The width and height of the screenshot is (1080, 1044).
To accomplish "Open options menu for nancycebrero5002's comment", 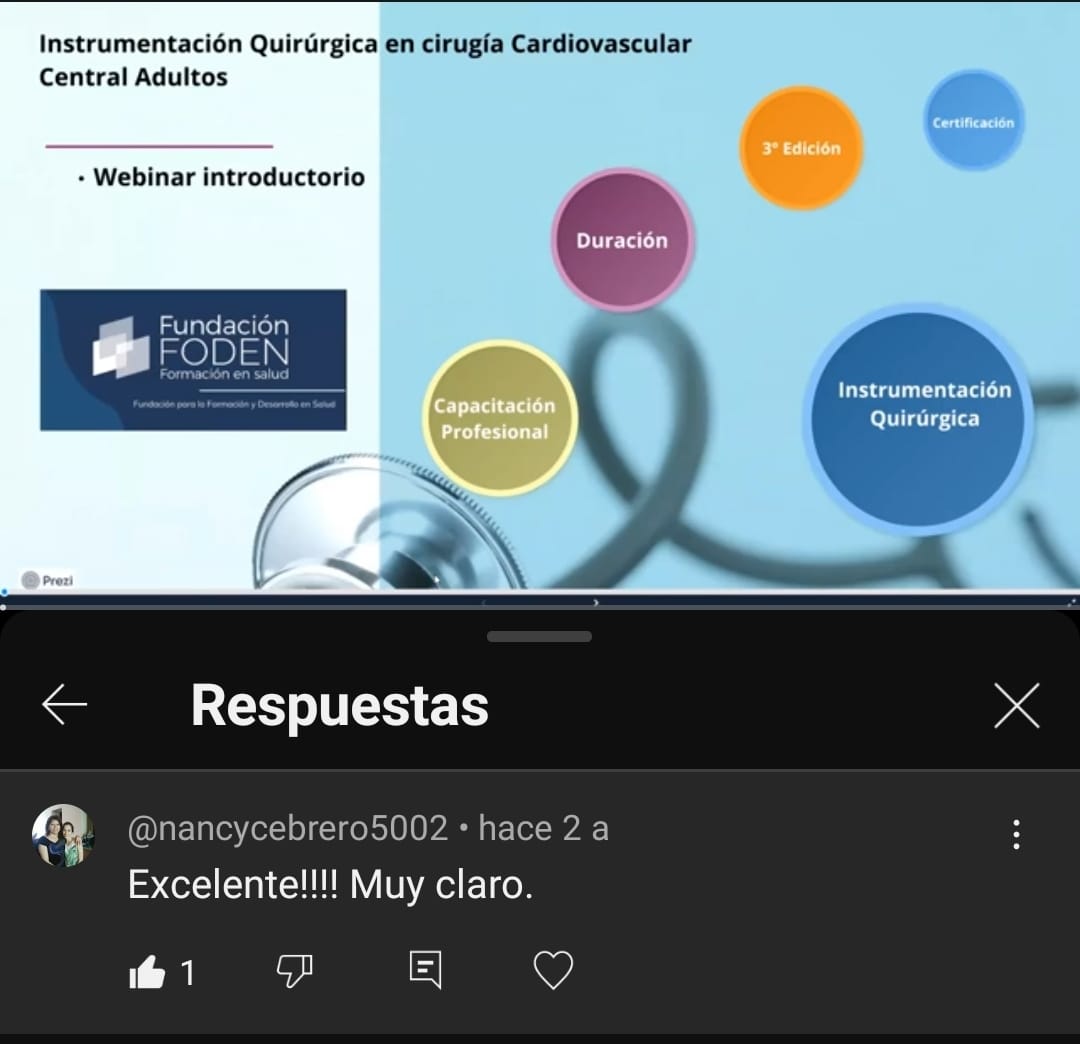I will pos(1016,834).
